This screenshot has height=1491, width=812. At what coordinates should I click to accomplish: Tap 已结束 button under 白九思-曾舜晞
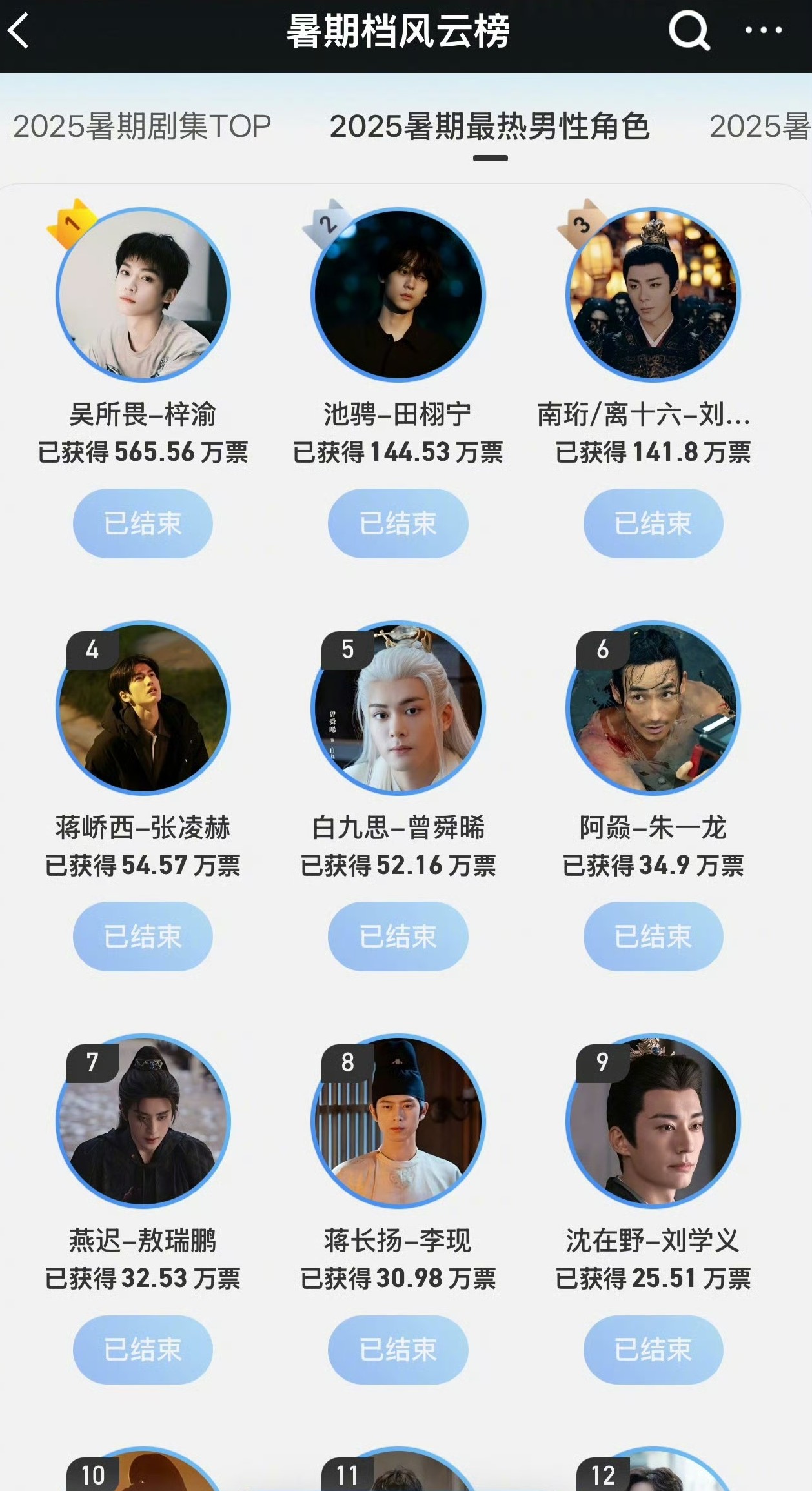tap(398, 937)
